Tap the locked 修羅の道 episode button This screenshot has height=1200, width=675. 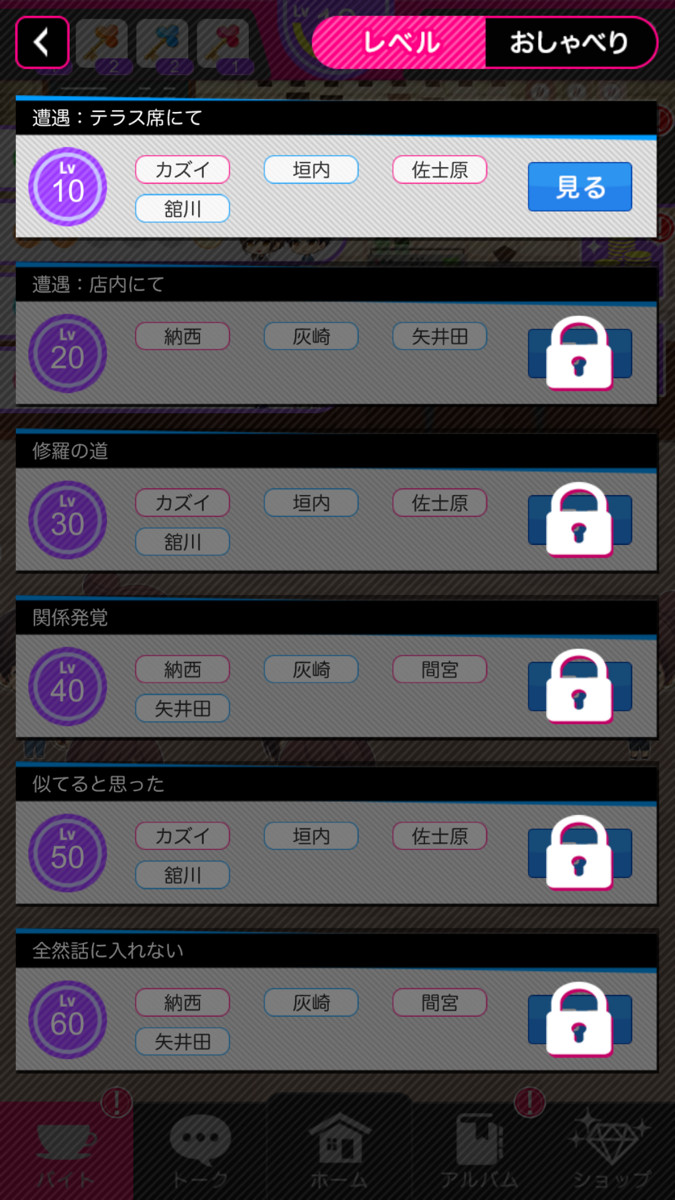pyautogui.click(x=580, y=520)
